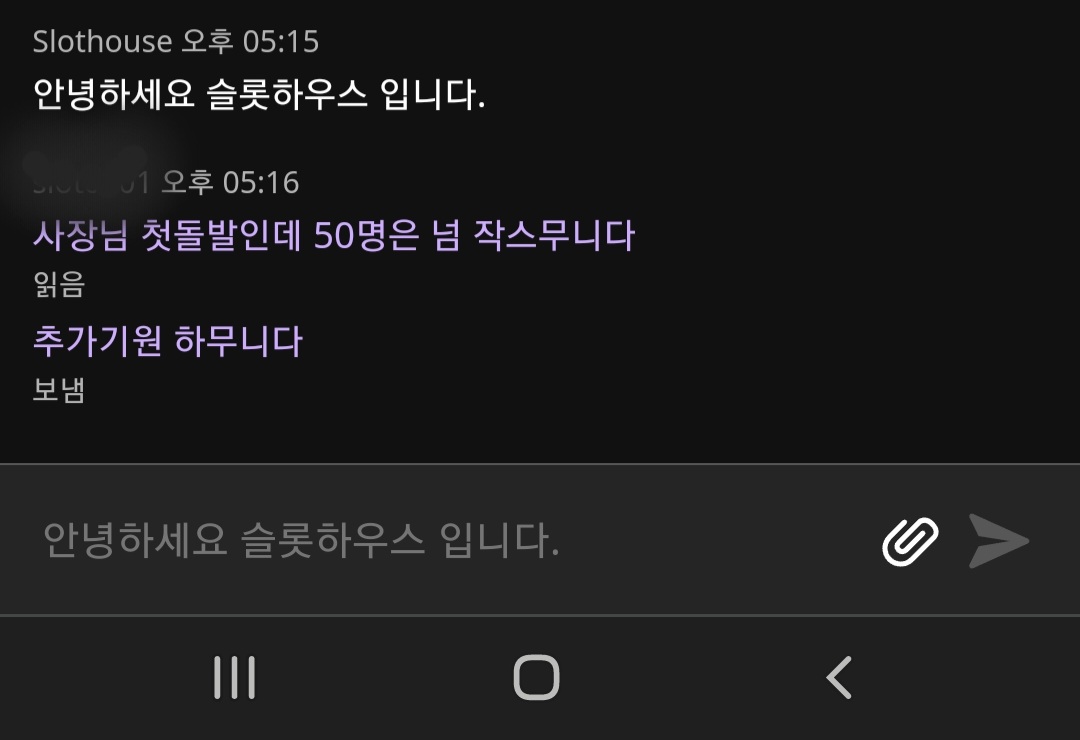Screen dimensions: 1080x740
Task: Go to the home screen
Action: (537, 677)
